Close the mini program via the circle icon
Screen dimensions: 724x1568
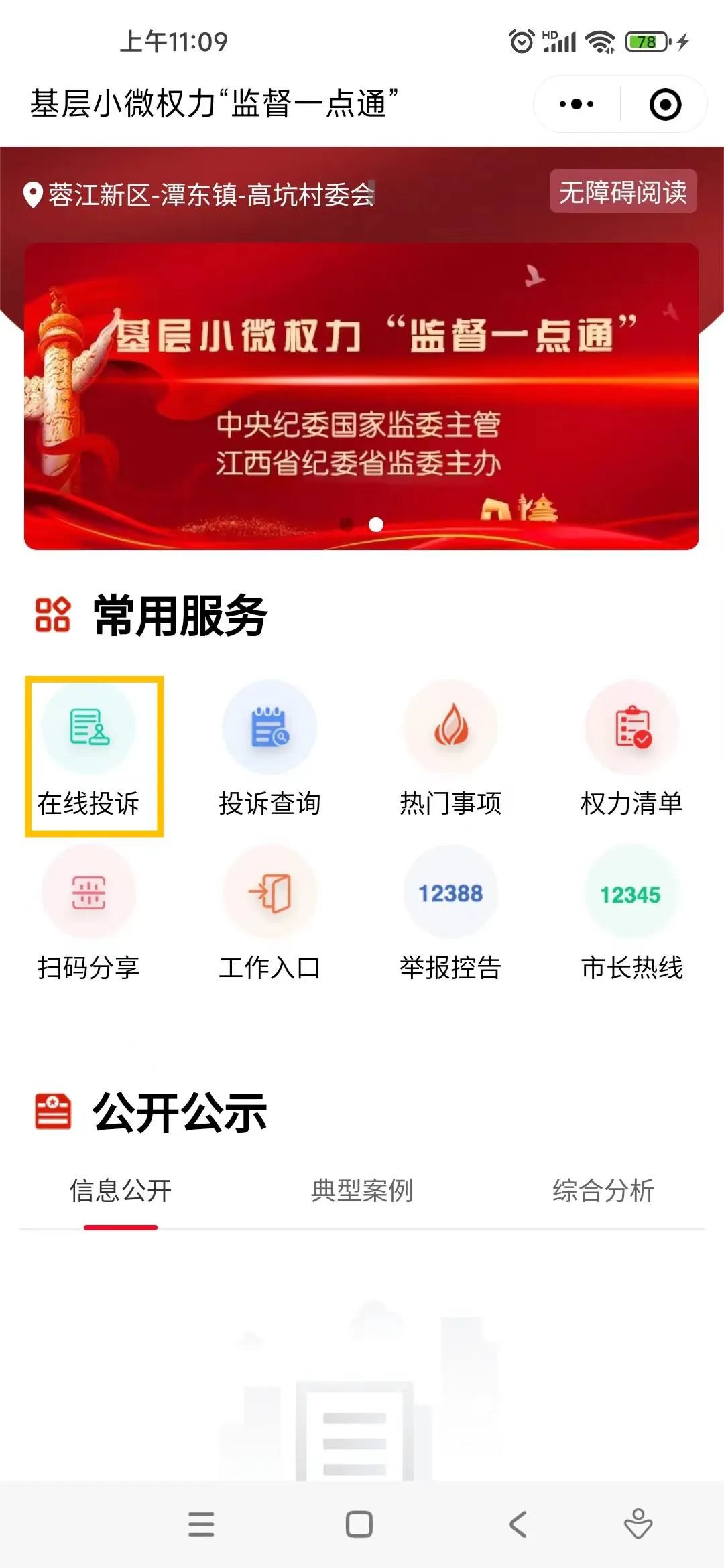665,105
